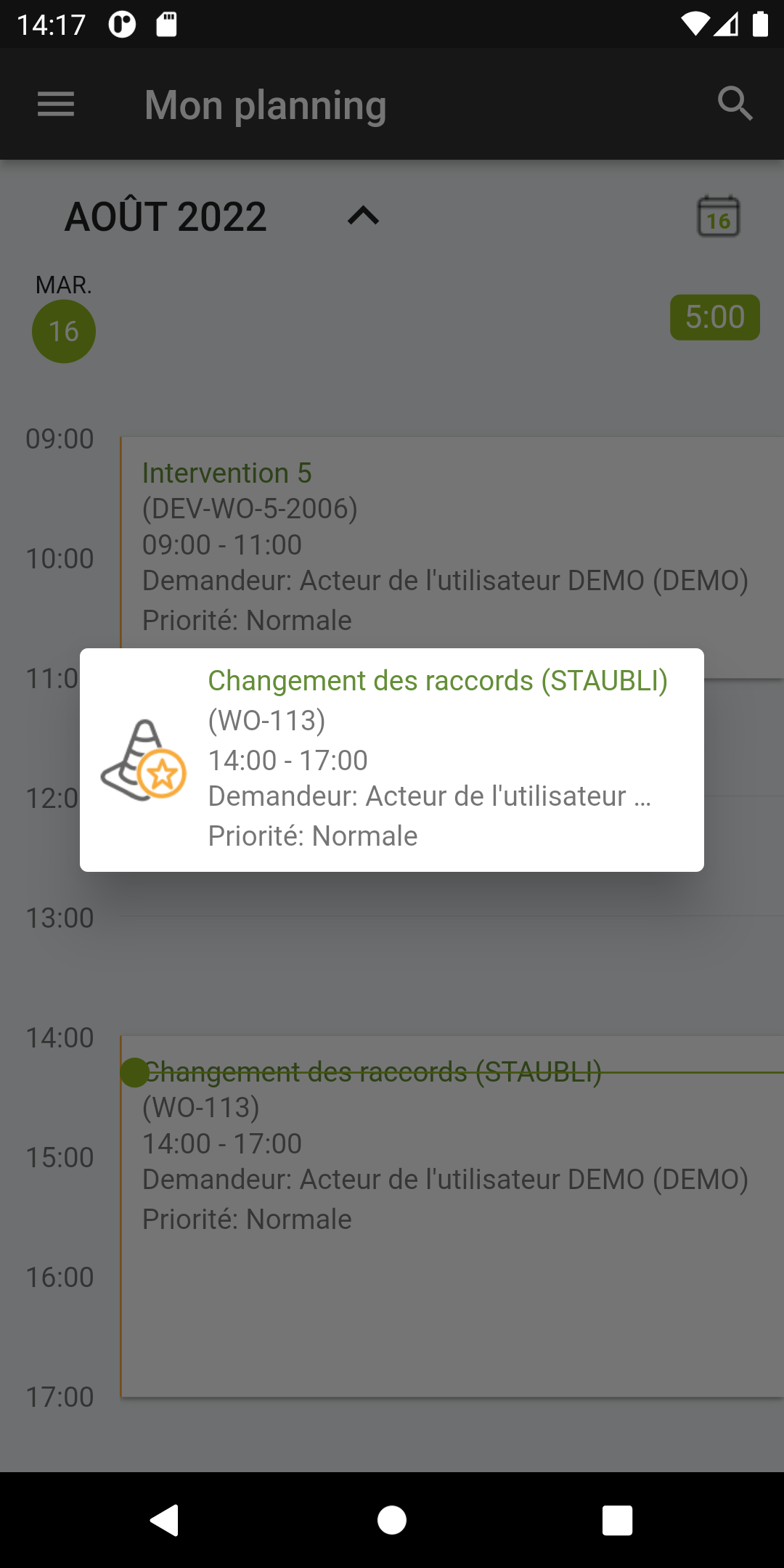Jump to today with calendar icon
The image size is (784, 1568).
(719, 216)
